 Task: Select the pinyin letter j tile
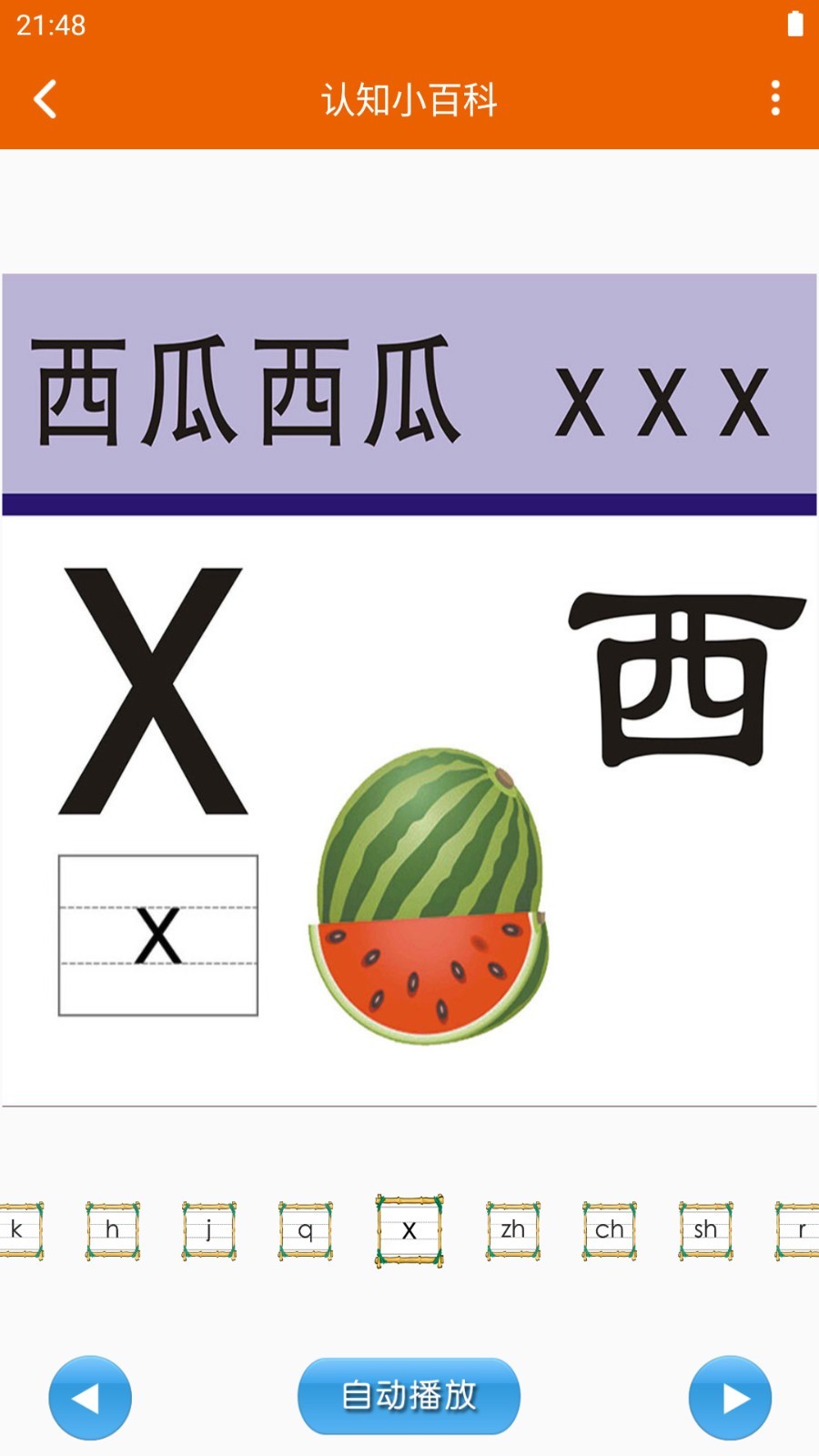coord(209,1230)
